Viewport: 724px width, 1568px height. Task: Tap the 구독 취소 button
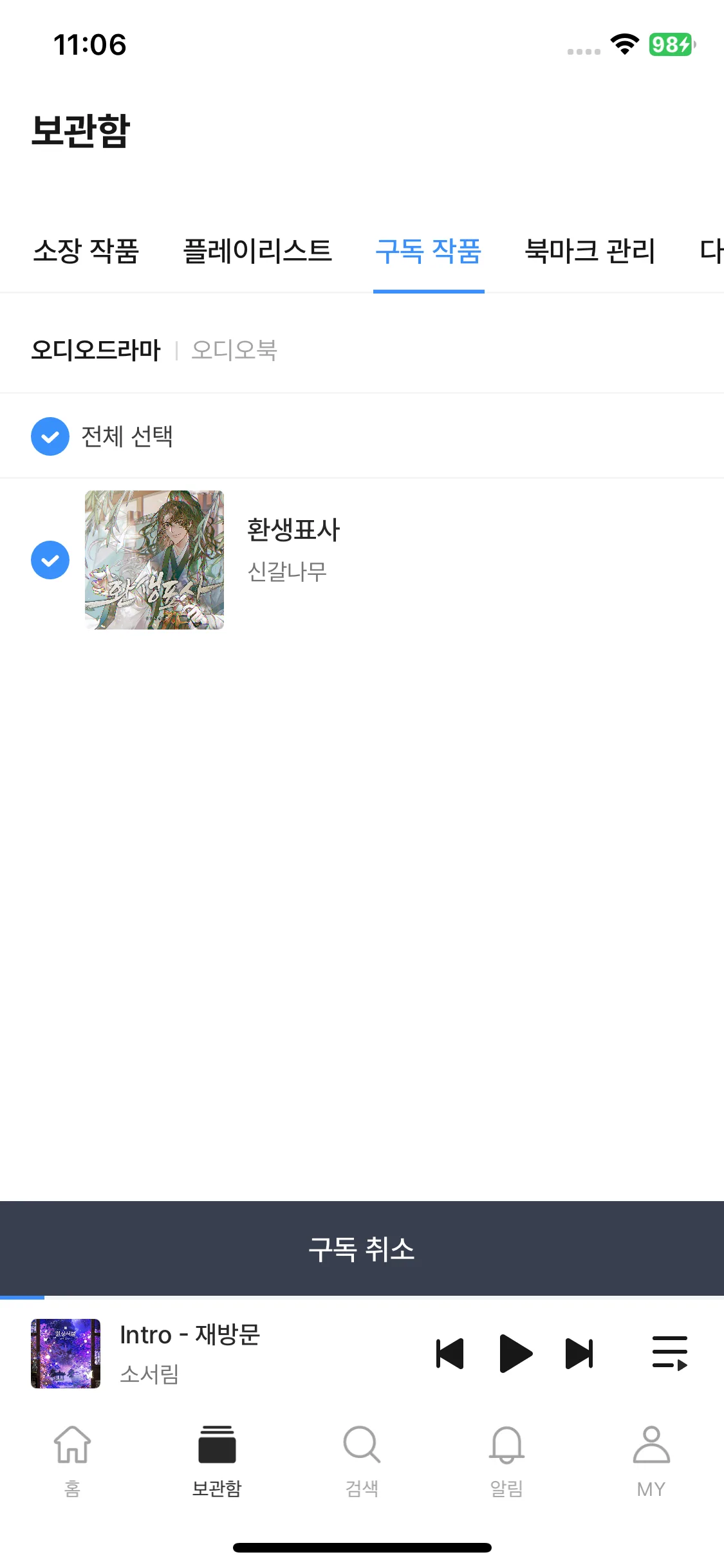click(362, 1249)
